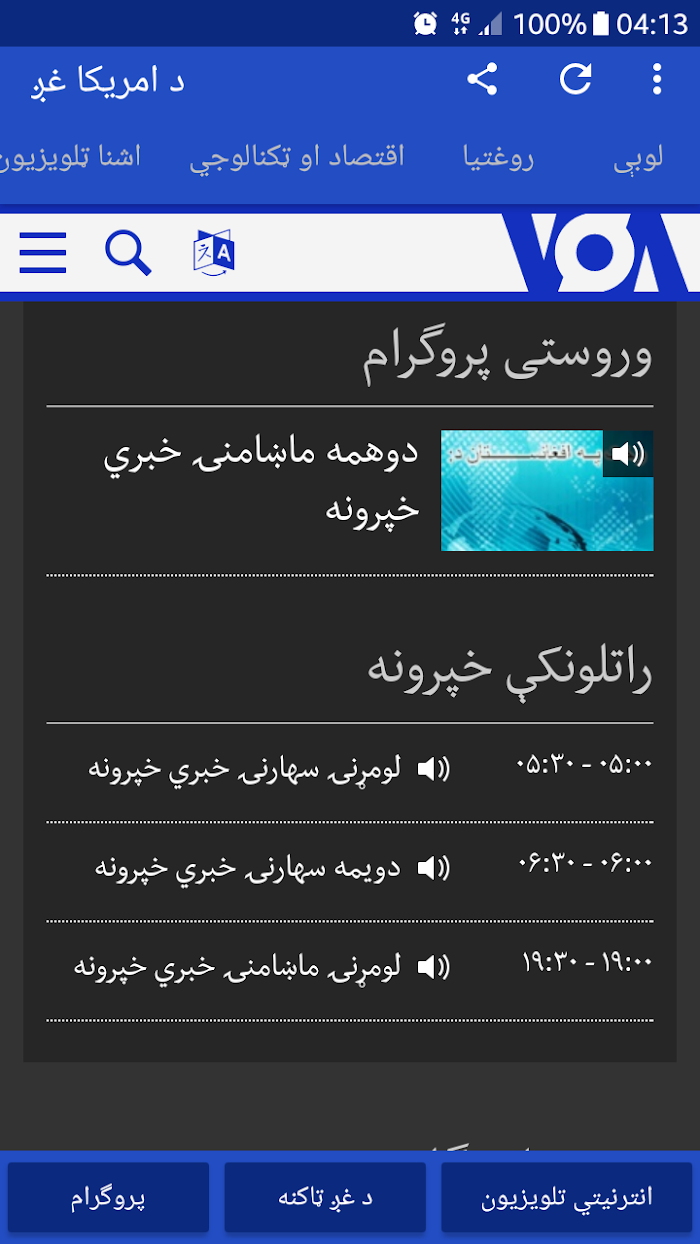Switch to the روغتیا tab
Image resolution: width=700 pixels, height=1244 pixels.
pos(498,158)
